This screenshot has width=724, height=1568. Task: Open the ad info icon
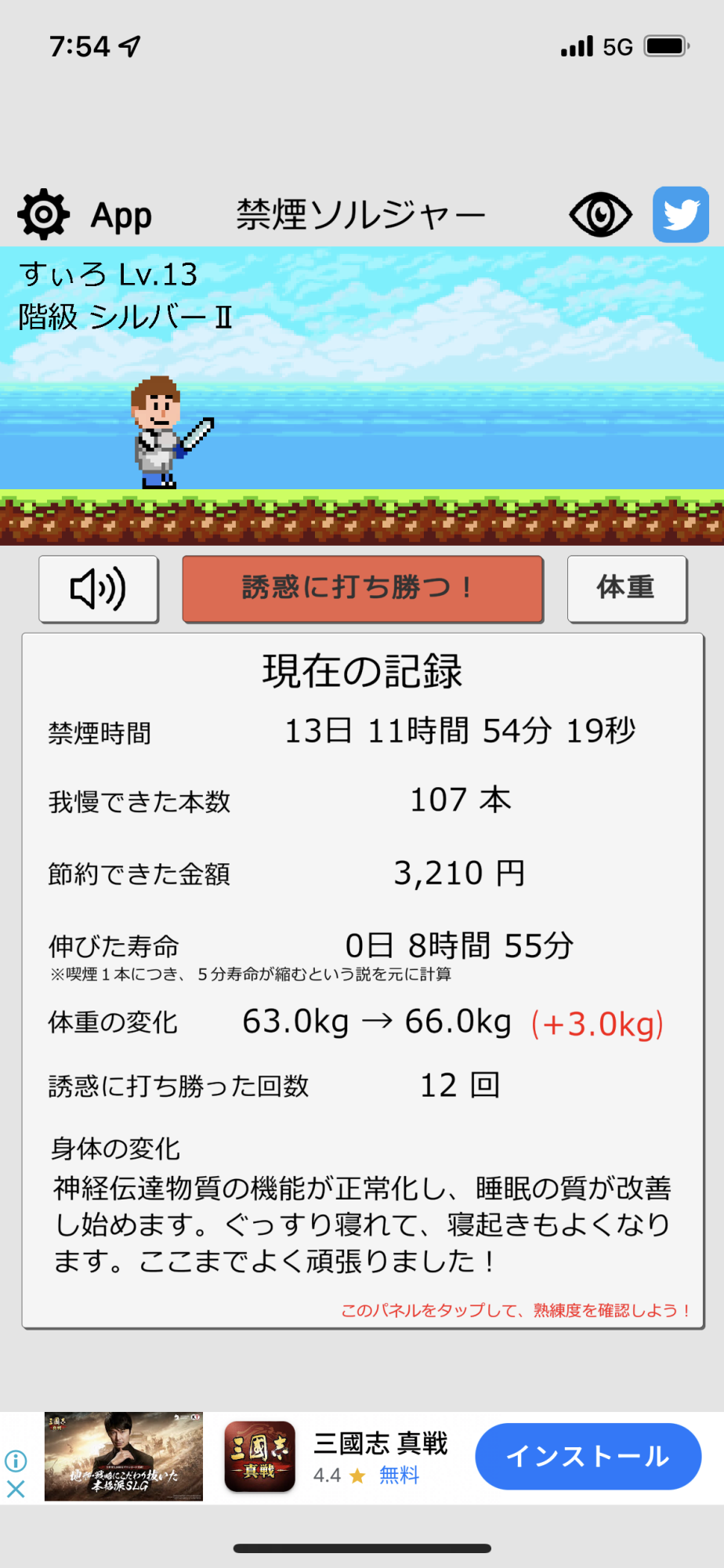point(16,1461)
